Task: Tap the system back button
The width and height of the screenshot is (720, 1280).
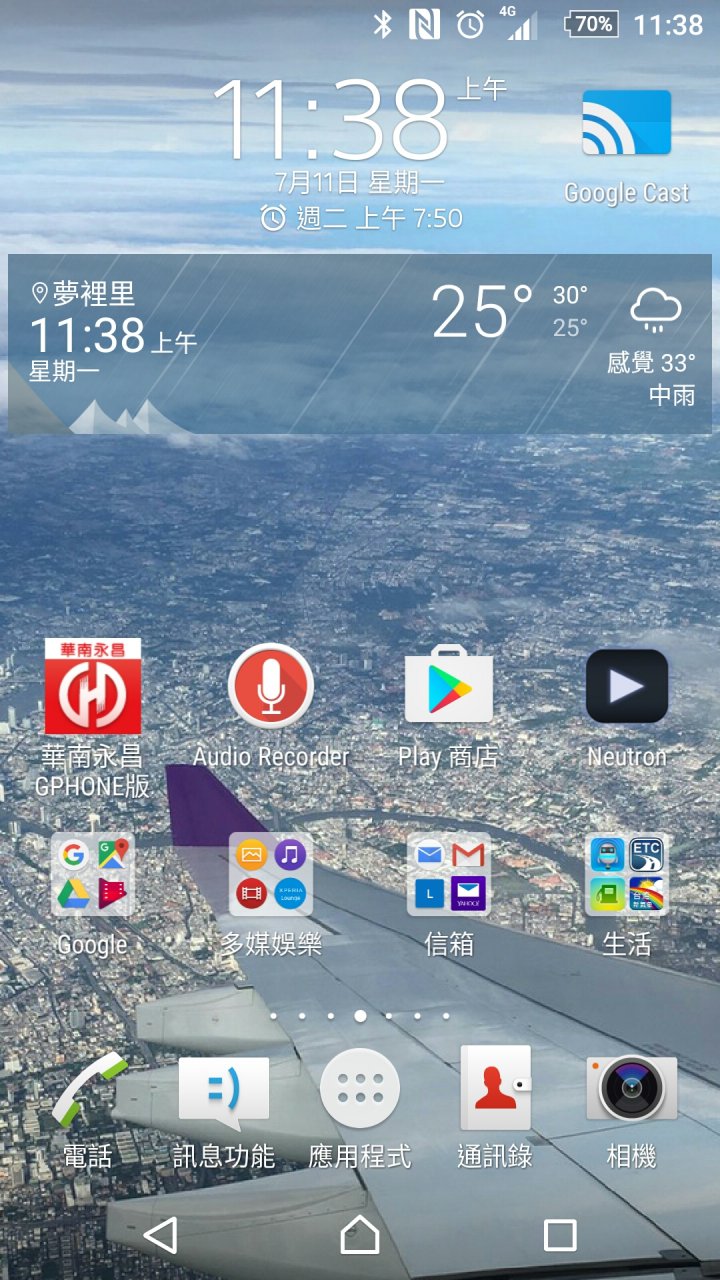Action: pos(160,1236)
